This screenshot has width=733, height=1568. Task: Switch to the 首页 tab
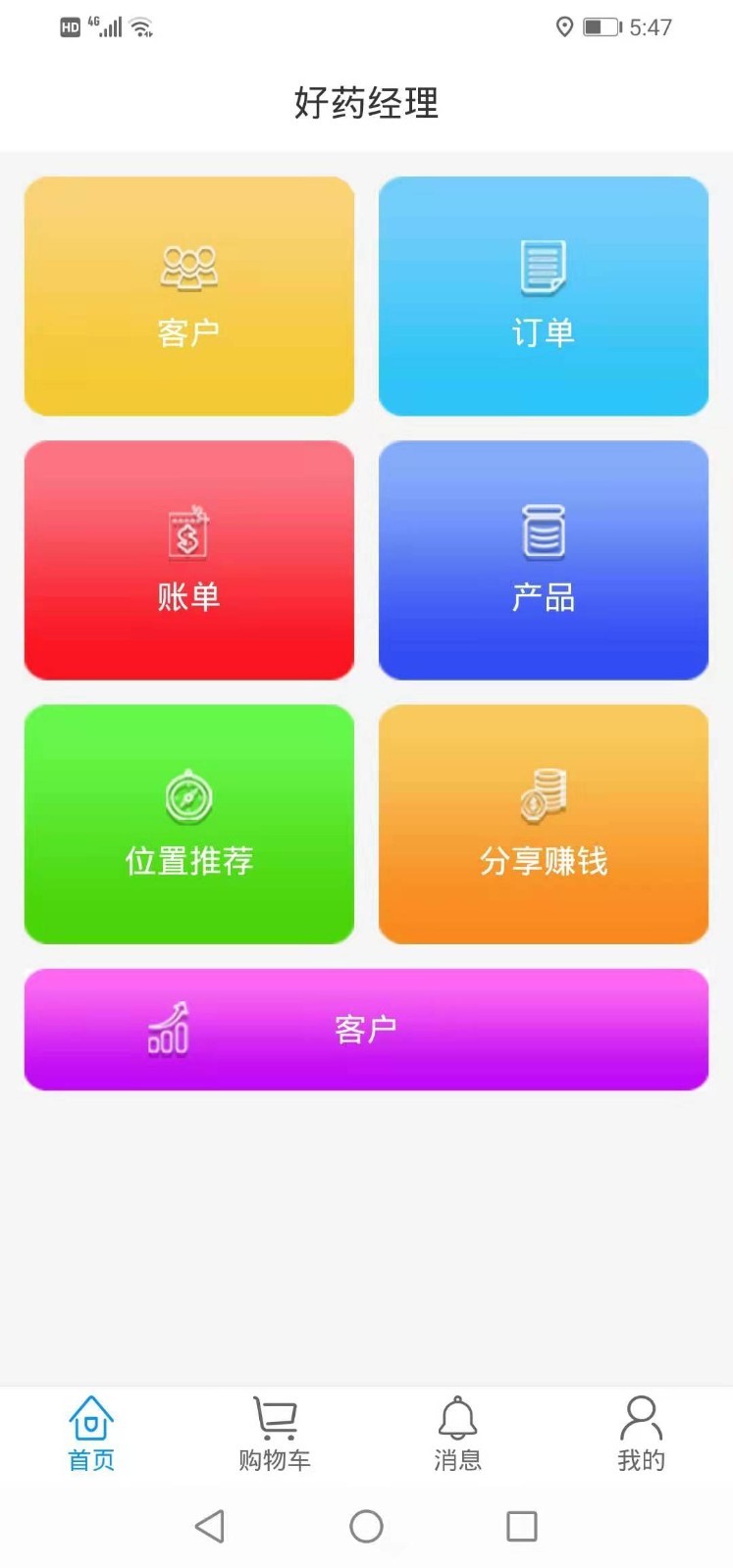click(91, 1435)
